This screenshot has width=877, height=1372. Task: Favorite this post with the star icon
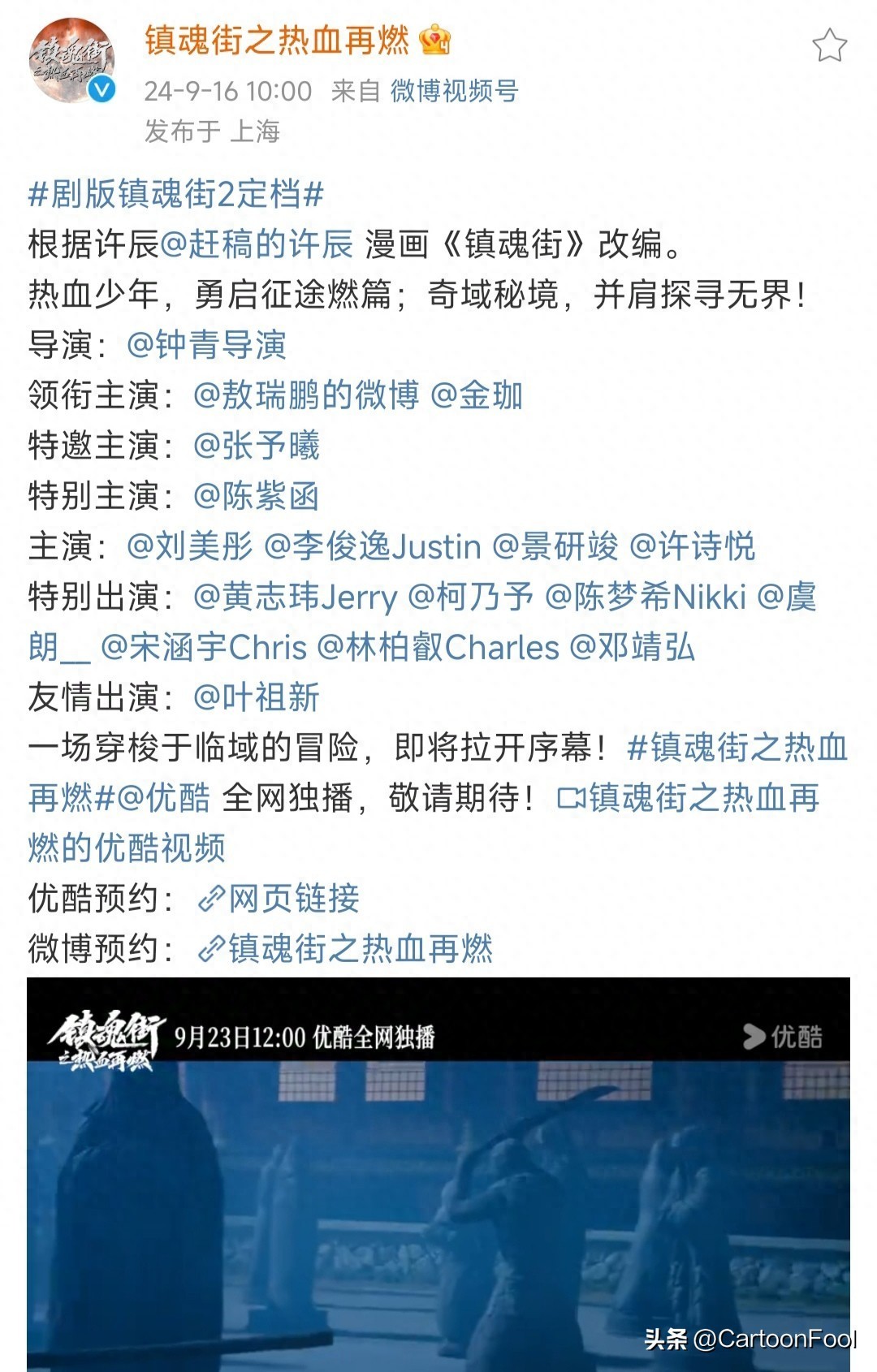click(829, 45)
